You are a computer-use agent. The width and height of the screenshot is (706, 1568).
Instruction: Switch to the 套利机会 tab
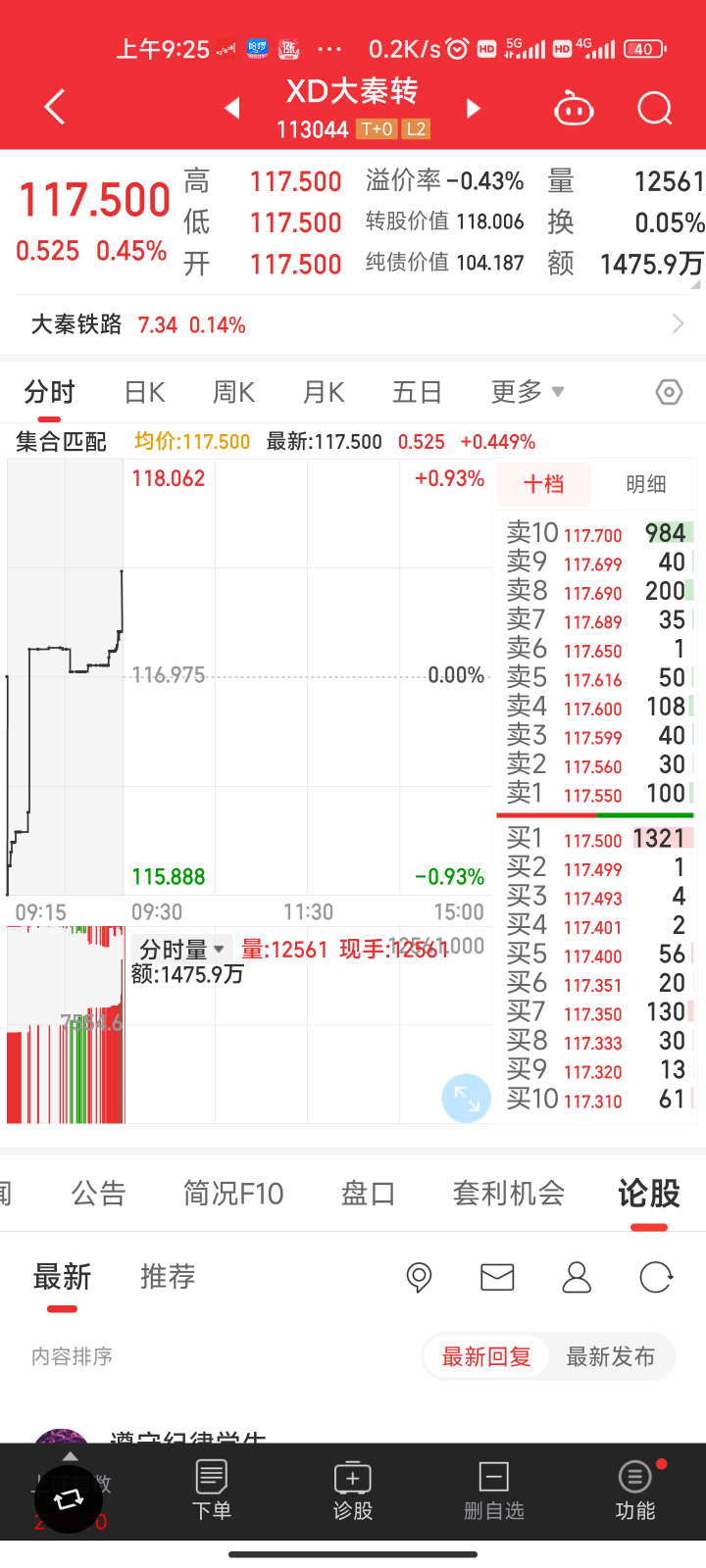pos(509,1193)
